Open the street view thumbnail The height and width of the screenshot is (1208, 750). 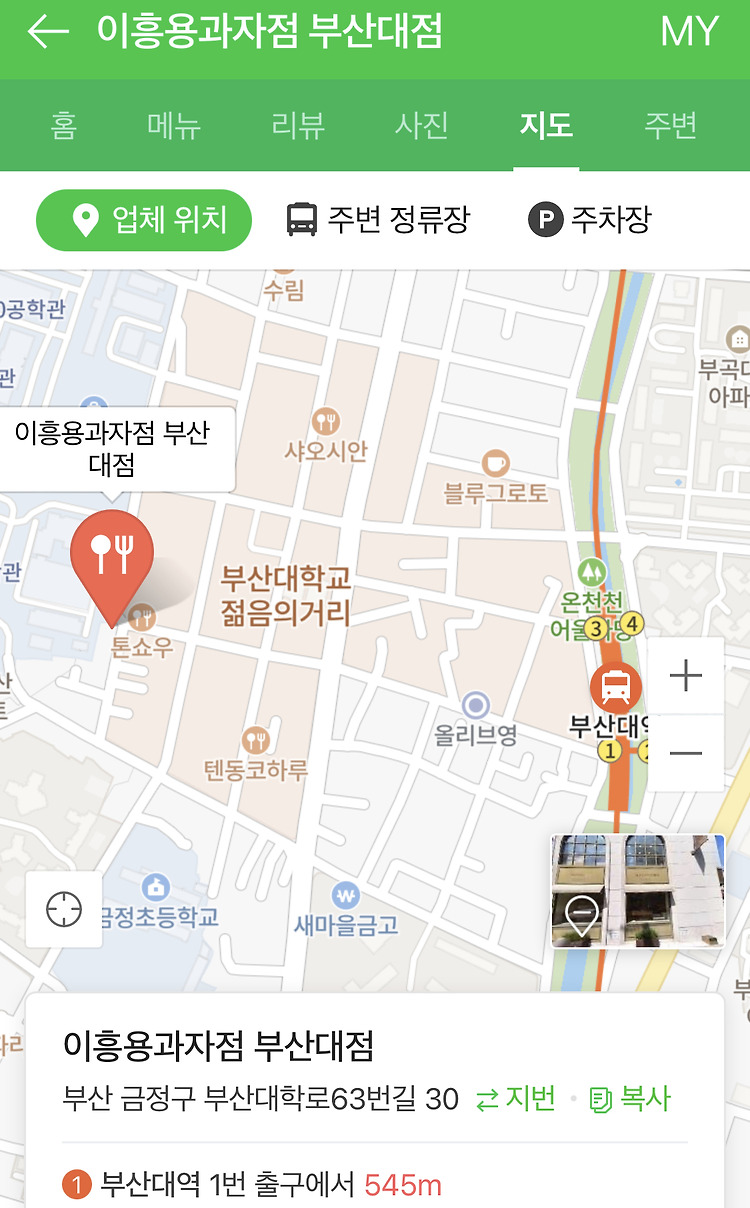click(638, 891)
